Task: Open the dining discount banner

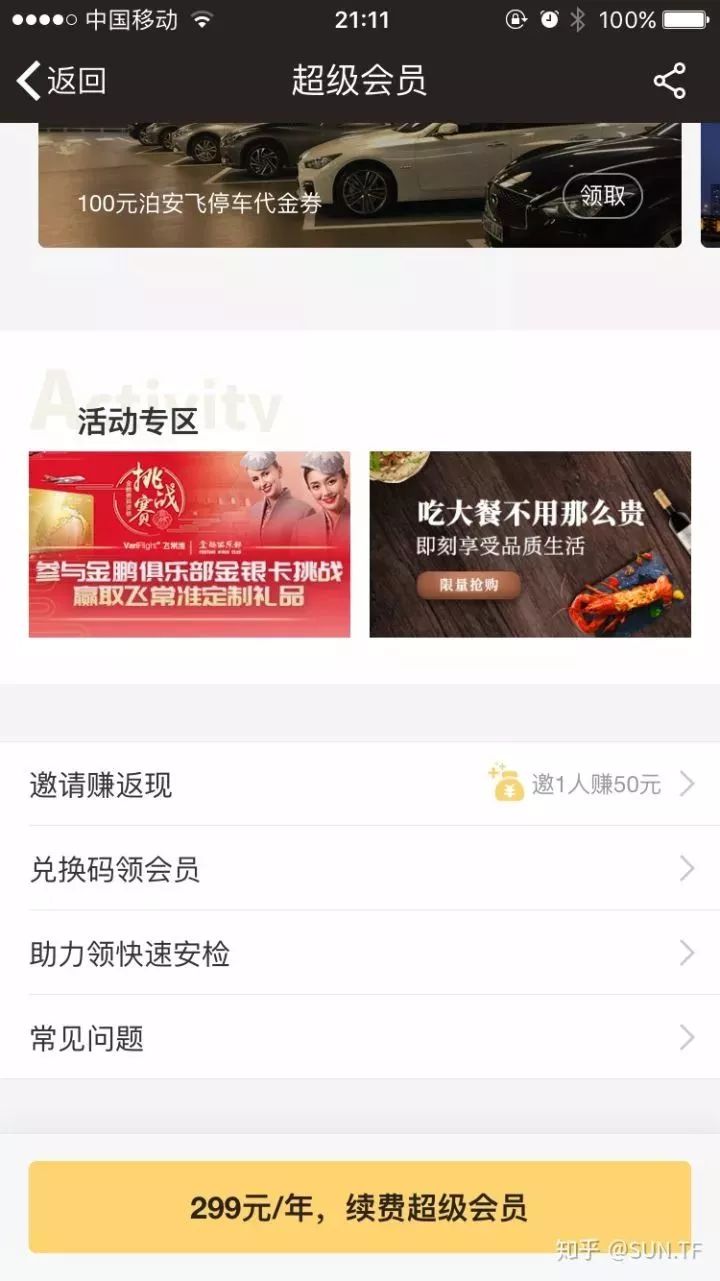Action: (531, 544)
